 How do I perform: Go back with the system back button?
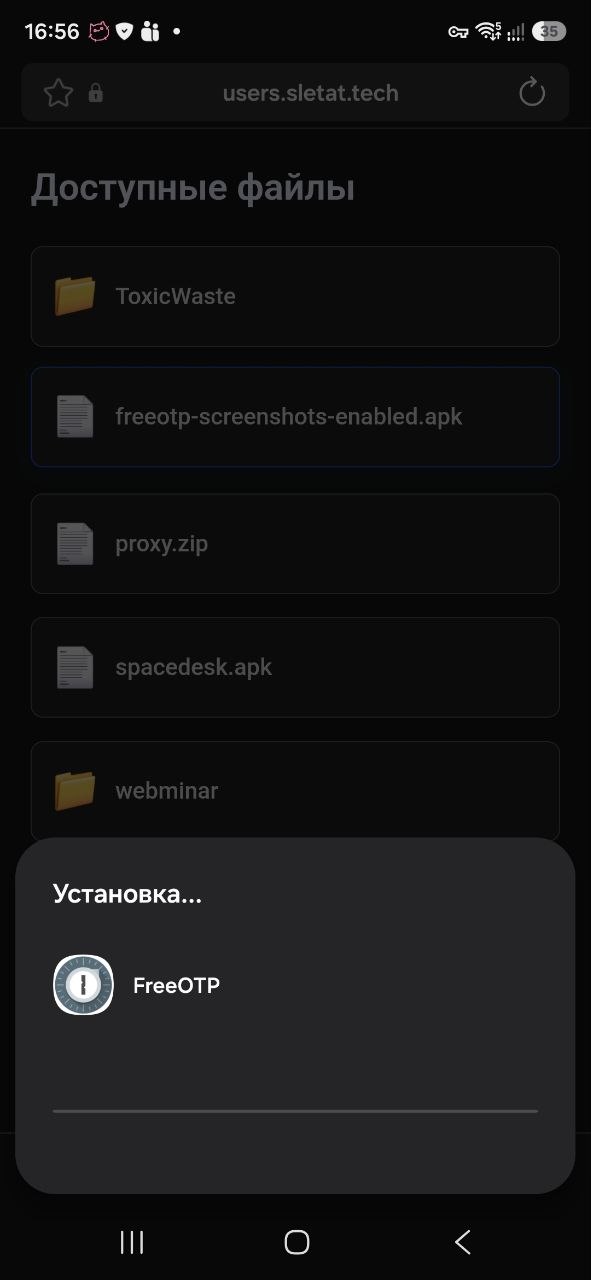pyautogui.click(x=462, y=1242)
